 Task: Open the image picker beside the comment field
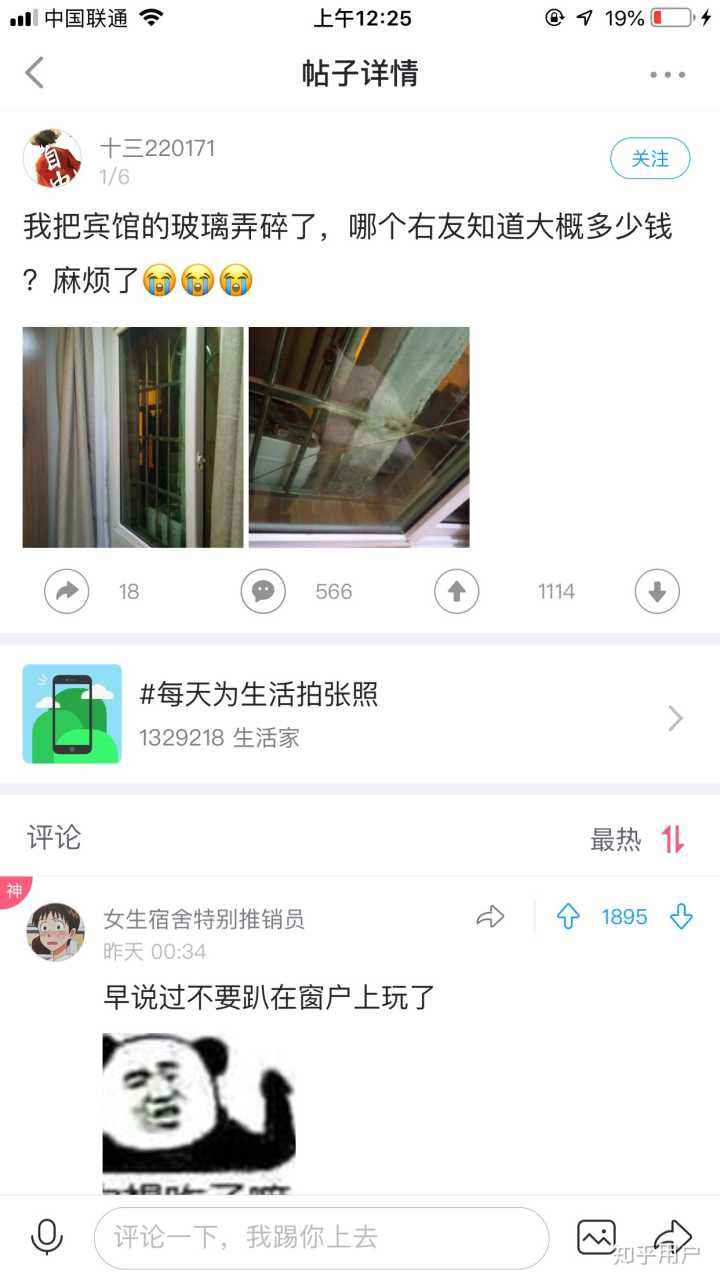click(595, 1236)
